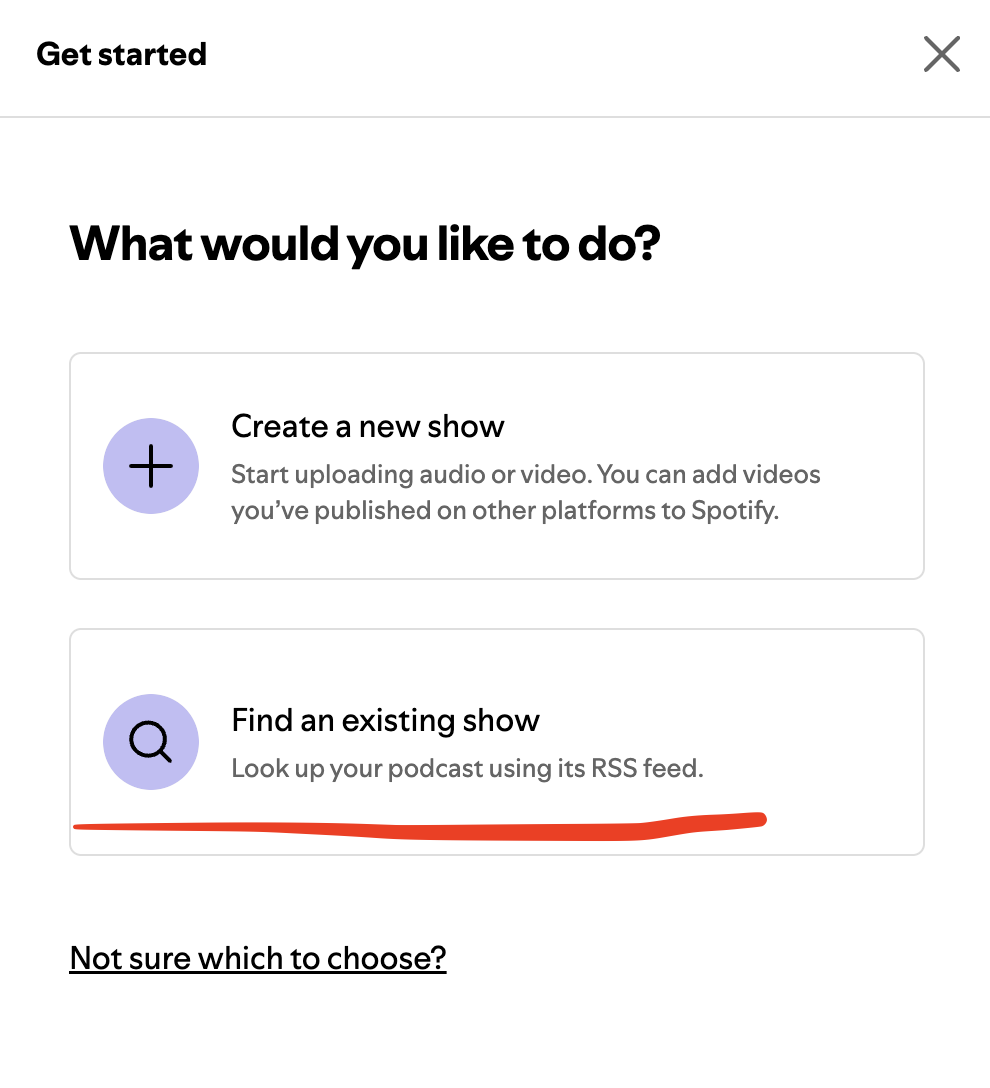Dismiss the dialog with the X button
The height and width of the screenshot is (1088, 990).
pos(941,55)
